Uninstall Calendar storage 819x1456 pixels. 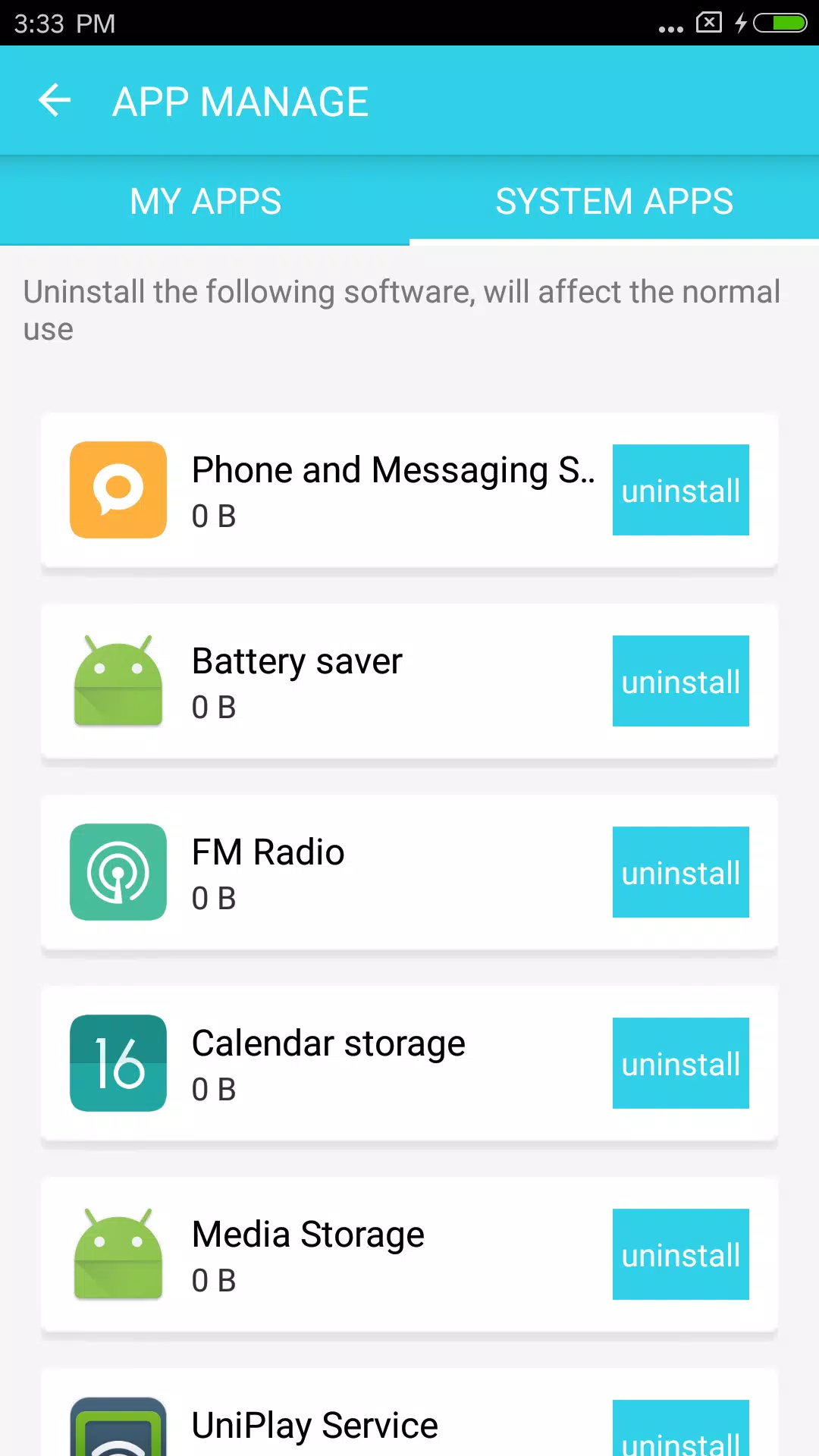pyautogui.click(x=680, y=1063)
